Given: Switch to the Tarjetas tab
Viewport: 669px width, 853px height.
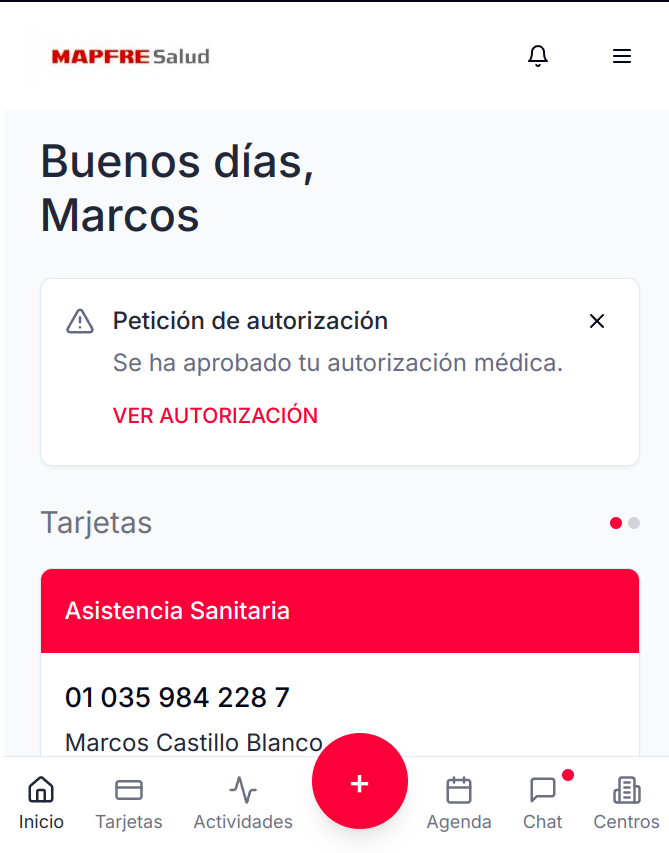Looking at the screenshot, I should coord(129,803).
